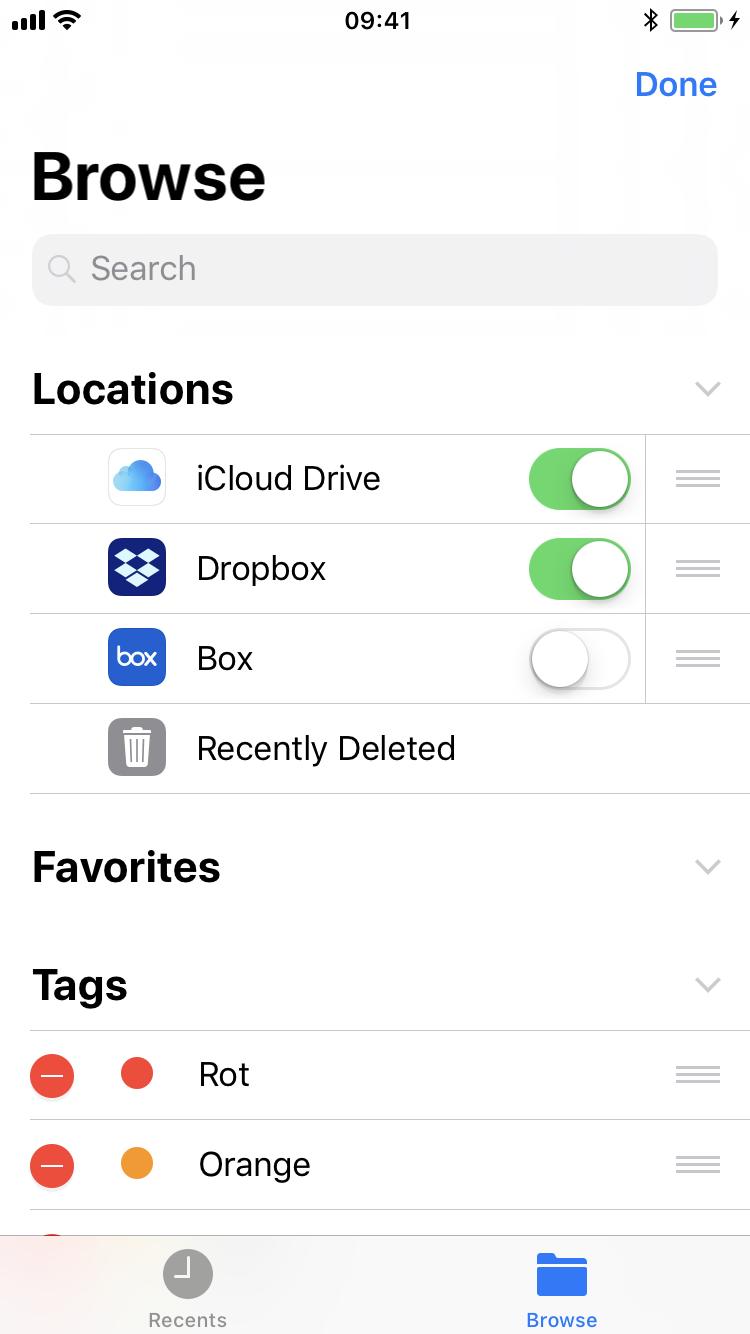Collapse the Tags section chevron

point(708,985)
